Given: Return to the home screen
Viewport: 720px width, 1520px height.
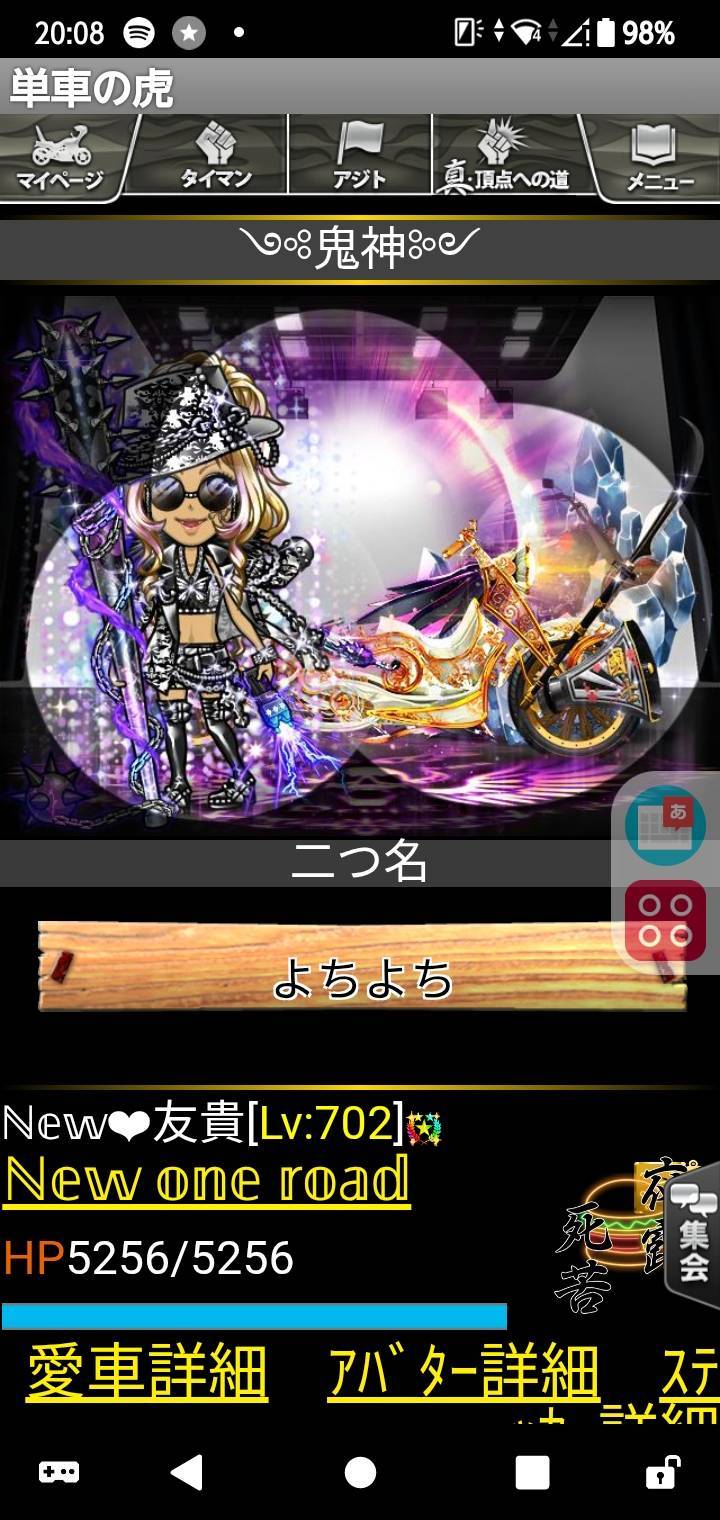Looking at the screenshot, I should 360,1472.
